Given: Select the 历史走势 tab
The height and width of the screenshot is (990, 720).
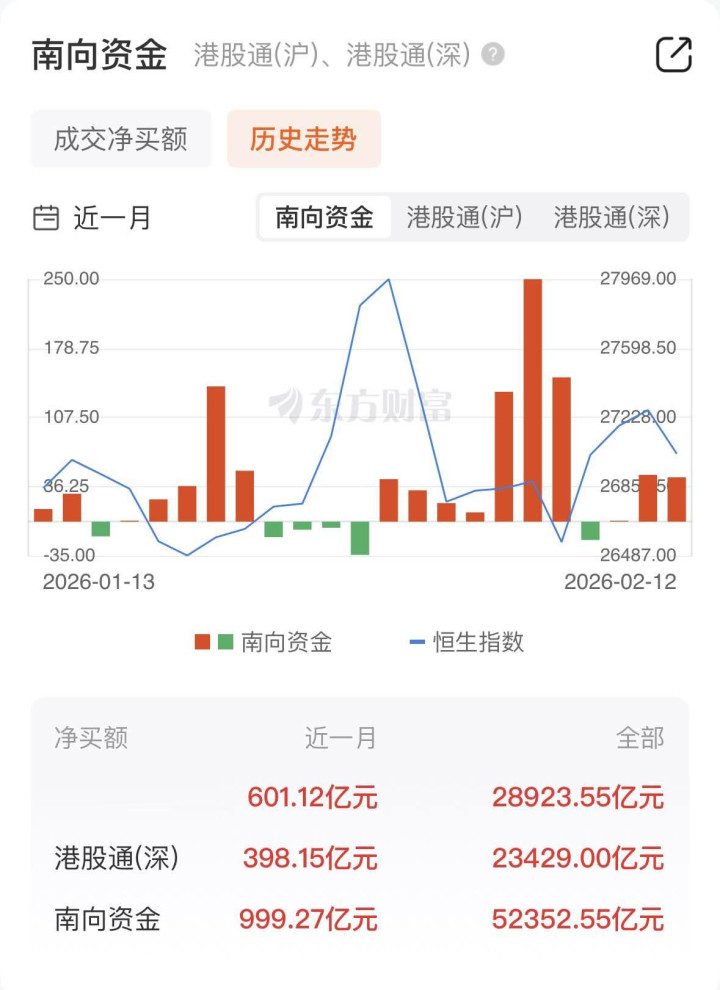Looking at the screenshot, I should pyautogui.click(x=303, y=139).
